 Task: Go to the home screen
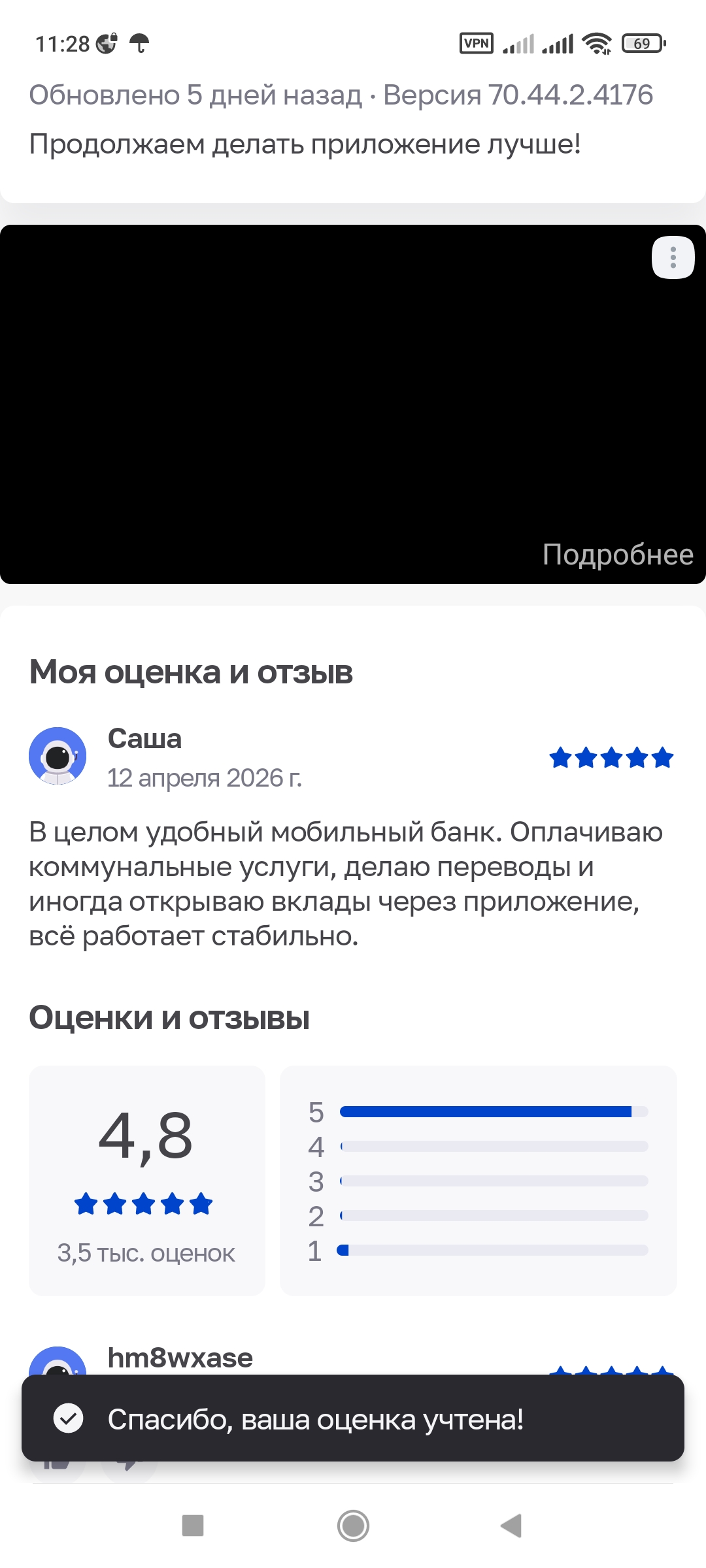353,1526
